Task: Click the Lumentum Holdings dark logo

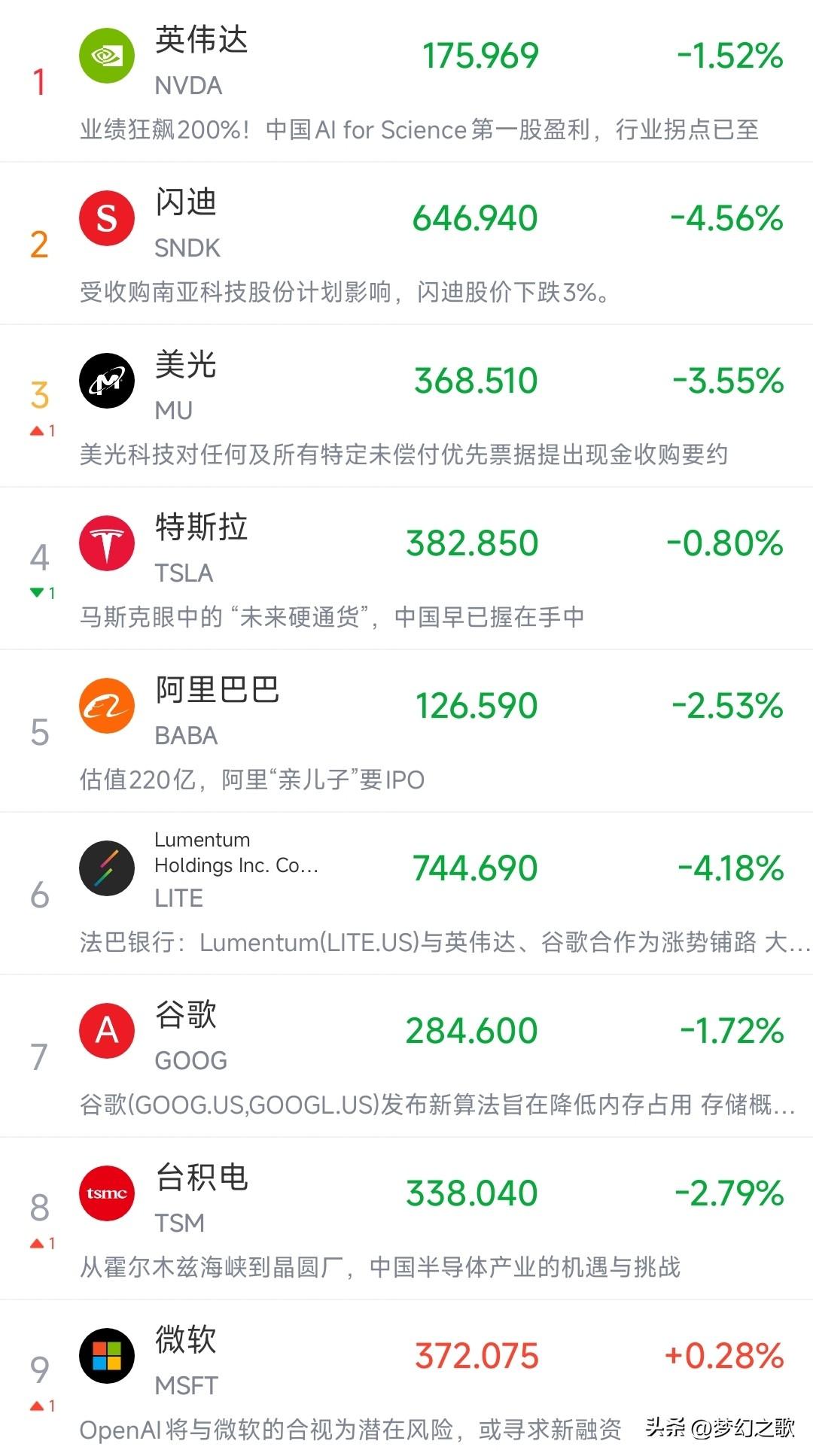Action: pyautogui.click(x=106, y=867)
